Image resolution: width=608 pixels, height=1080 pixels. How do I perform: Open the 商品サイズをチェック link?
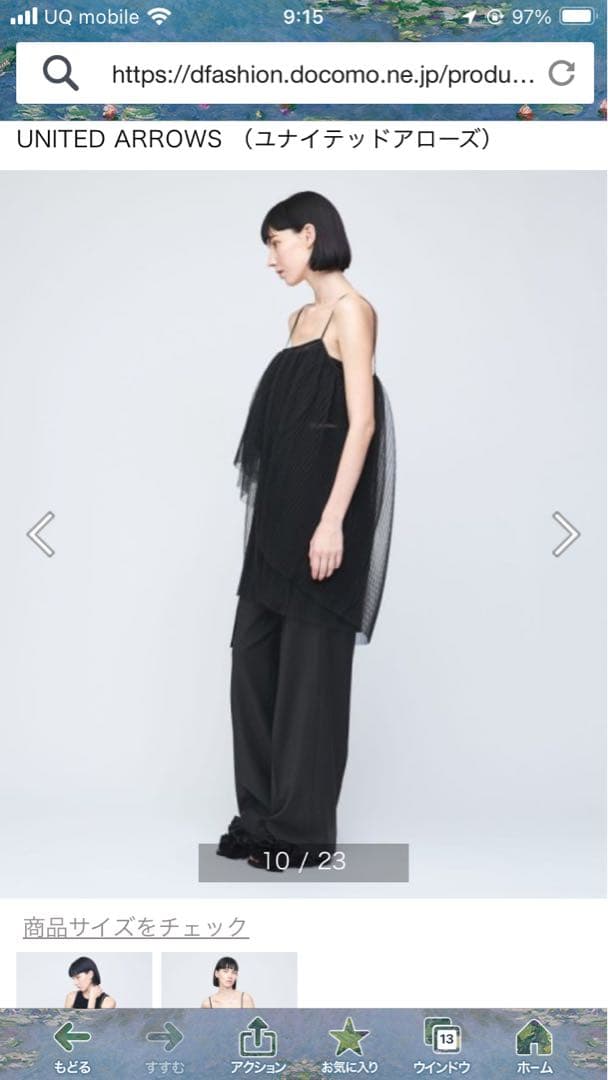tap(135, 927)
